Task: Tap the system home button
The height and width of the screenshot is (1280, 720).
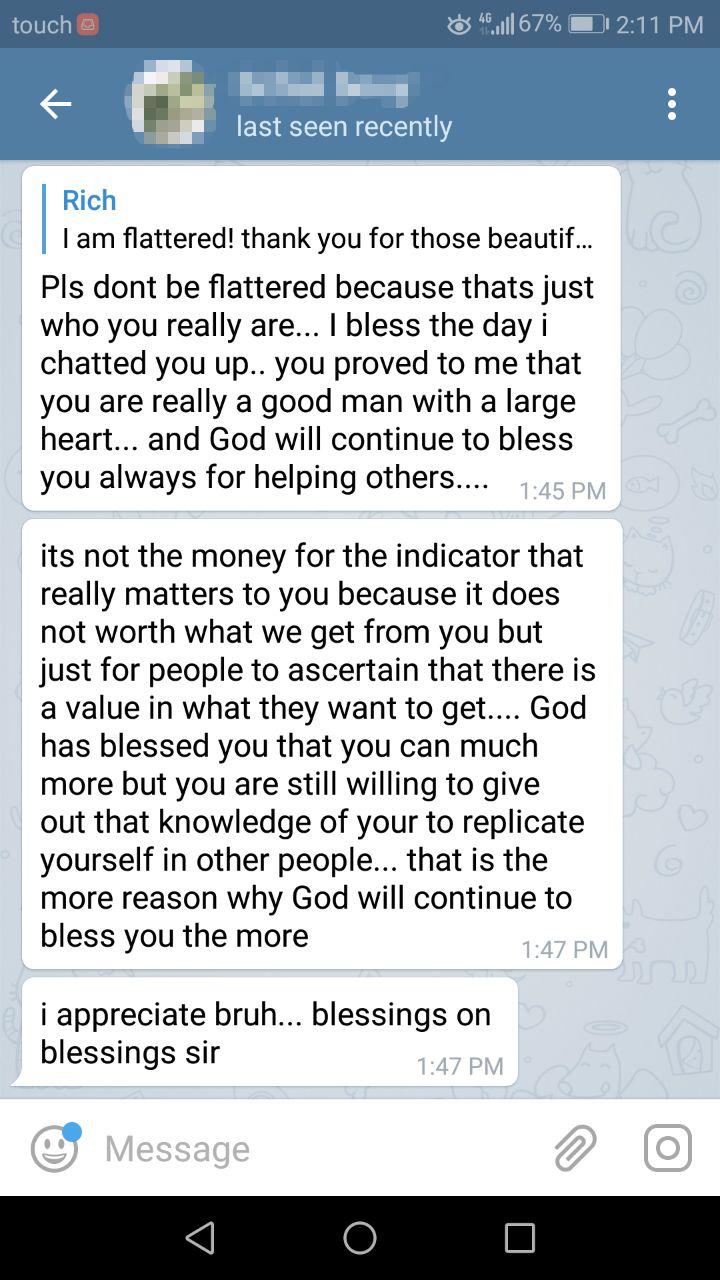Action: coord(360,1238)
